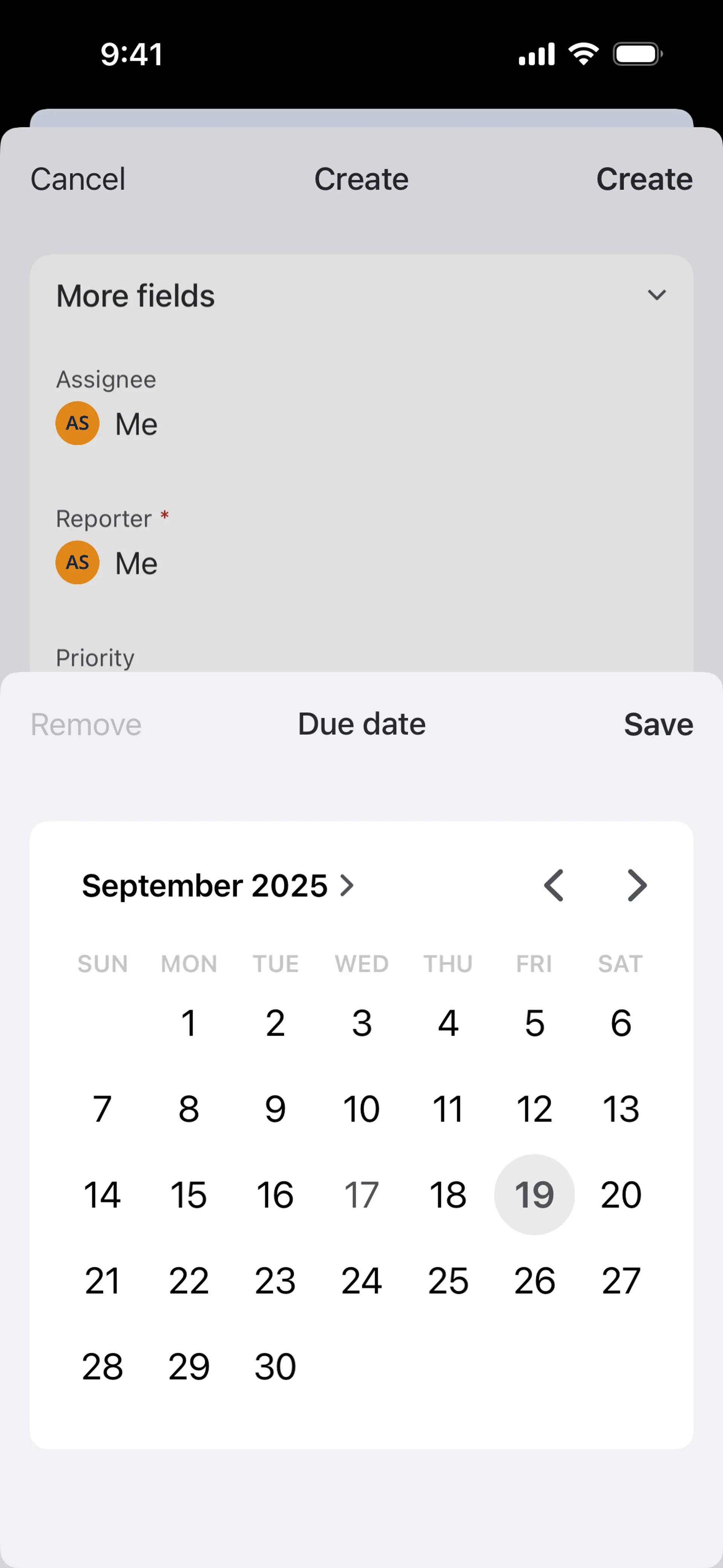
Task: Choose September 4 on the calendar
Action: click(x=448, y=1022)
